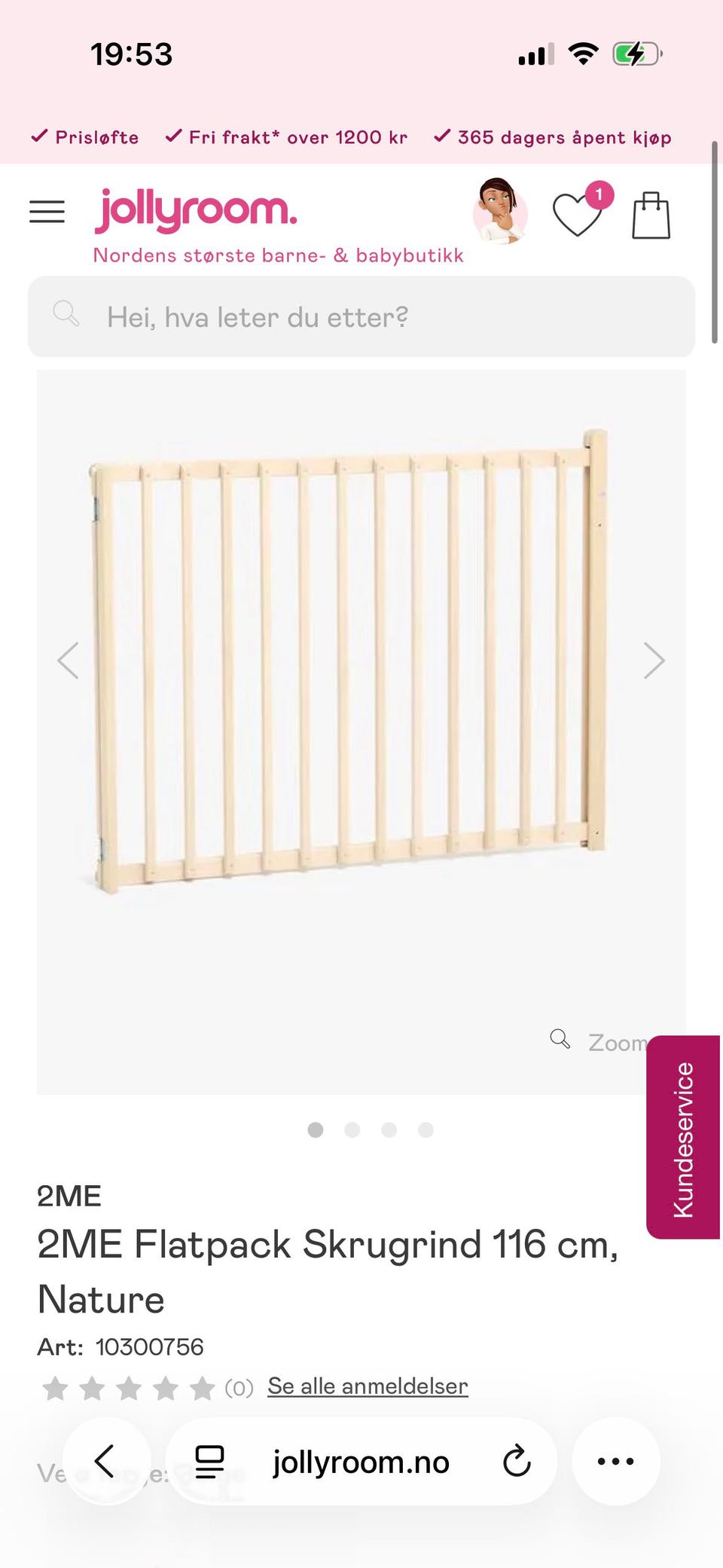Show the next product image
723x1568 pixels.
(654, 661)
